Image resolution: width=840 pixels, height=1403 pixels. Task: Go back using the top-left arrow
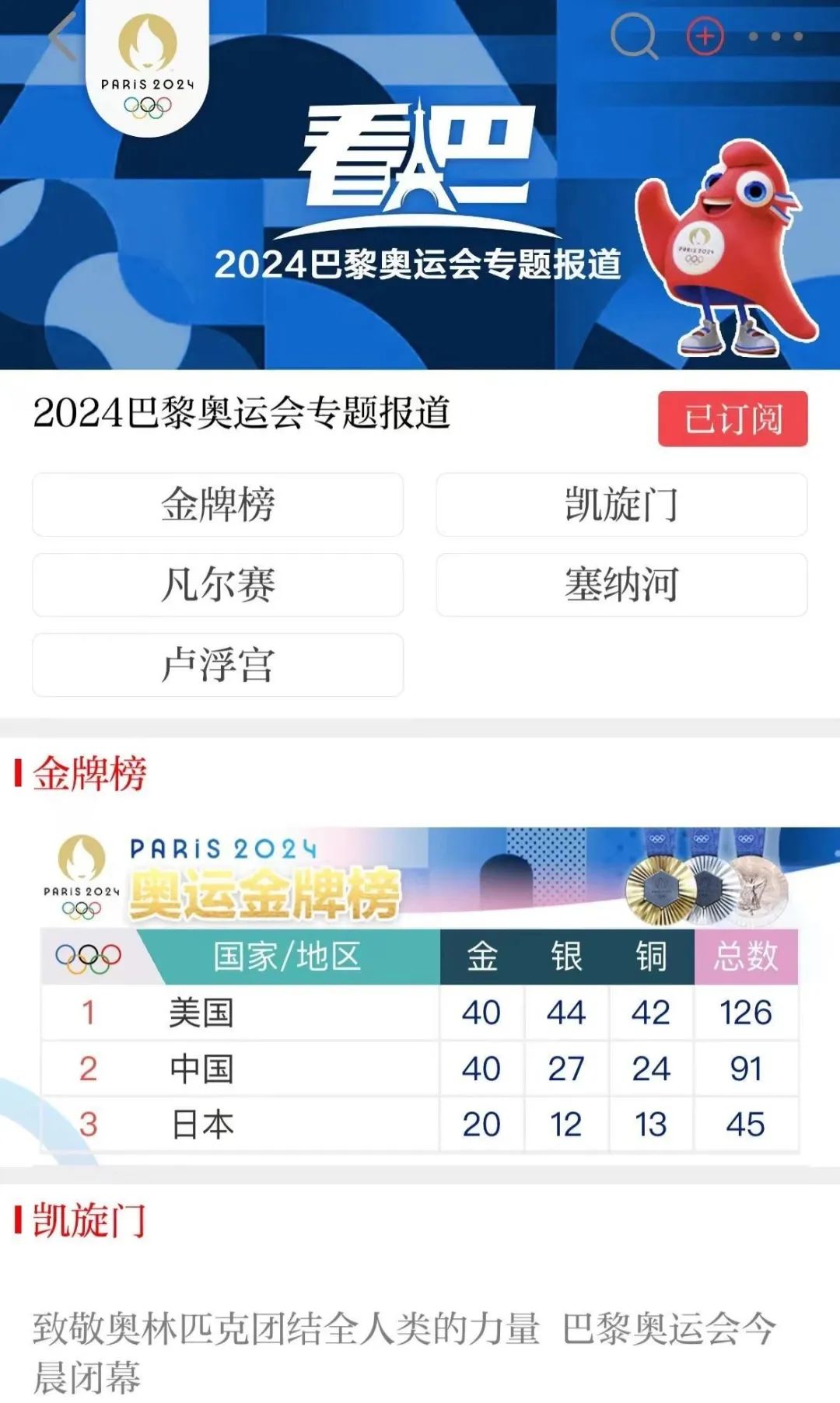(62, 37)
